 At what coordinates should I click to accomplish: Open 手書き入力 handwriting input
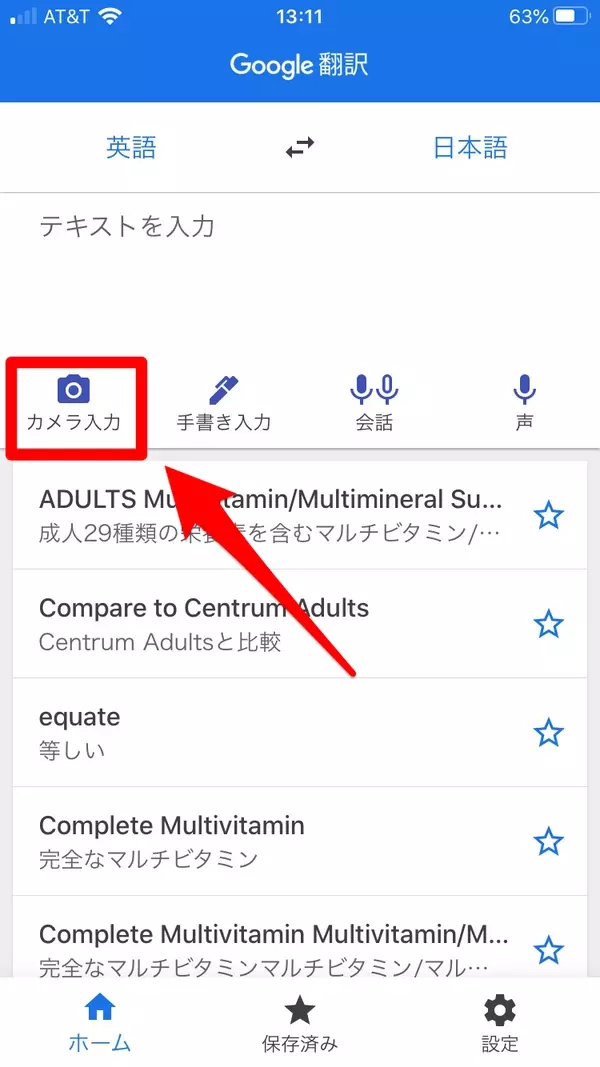click(224, 403)
